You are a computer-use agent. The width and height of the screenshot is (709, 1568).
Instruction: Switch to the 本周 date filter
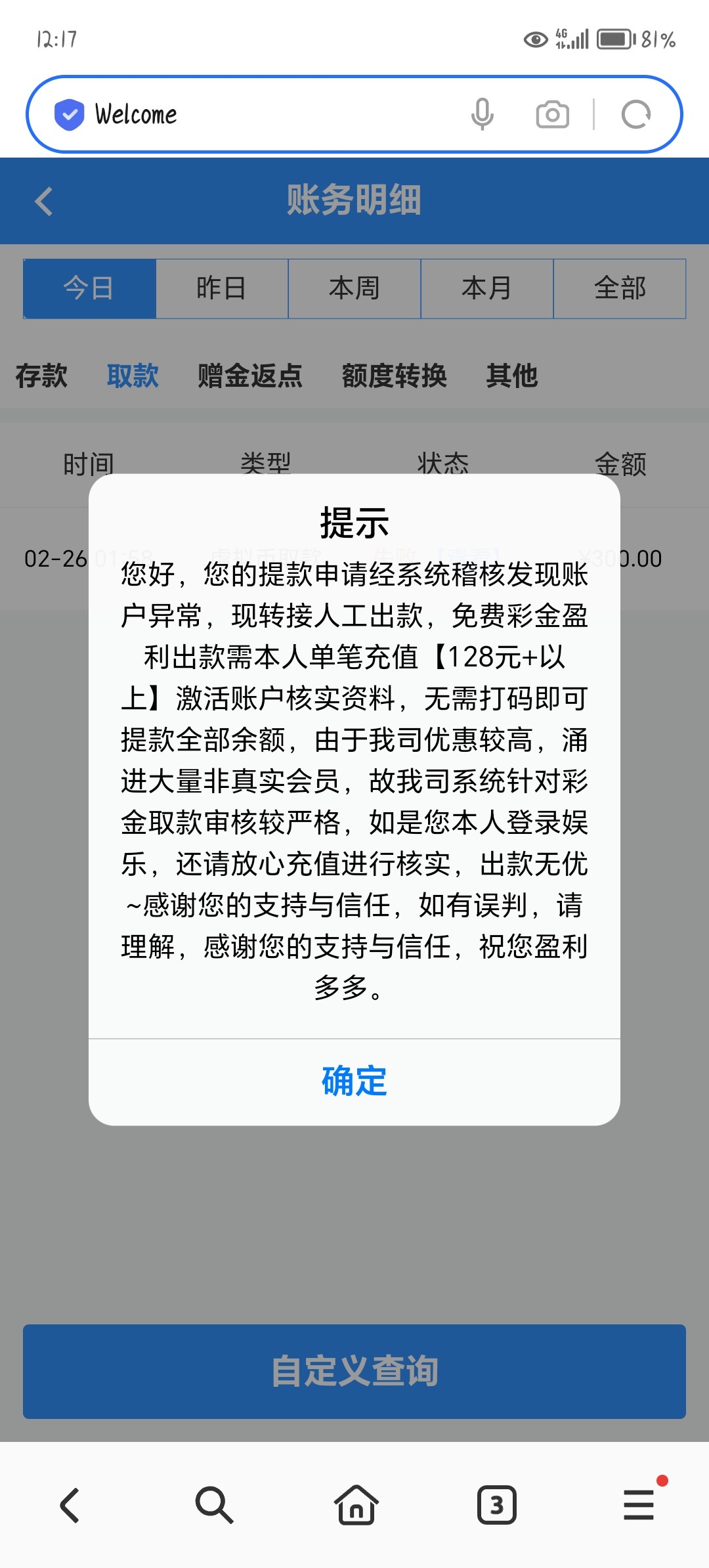pyautogui.click(x=354, y=288)
